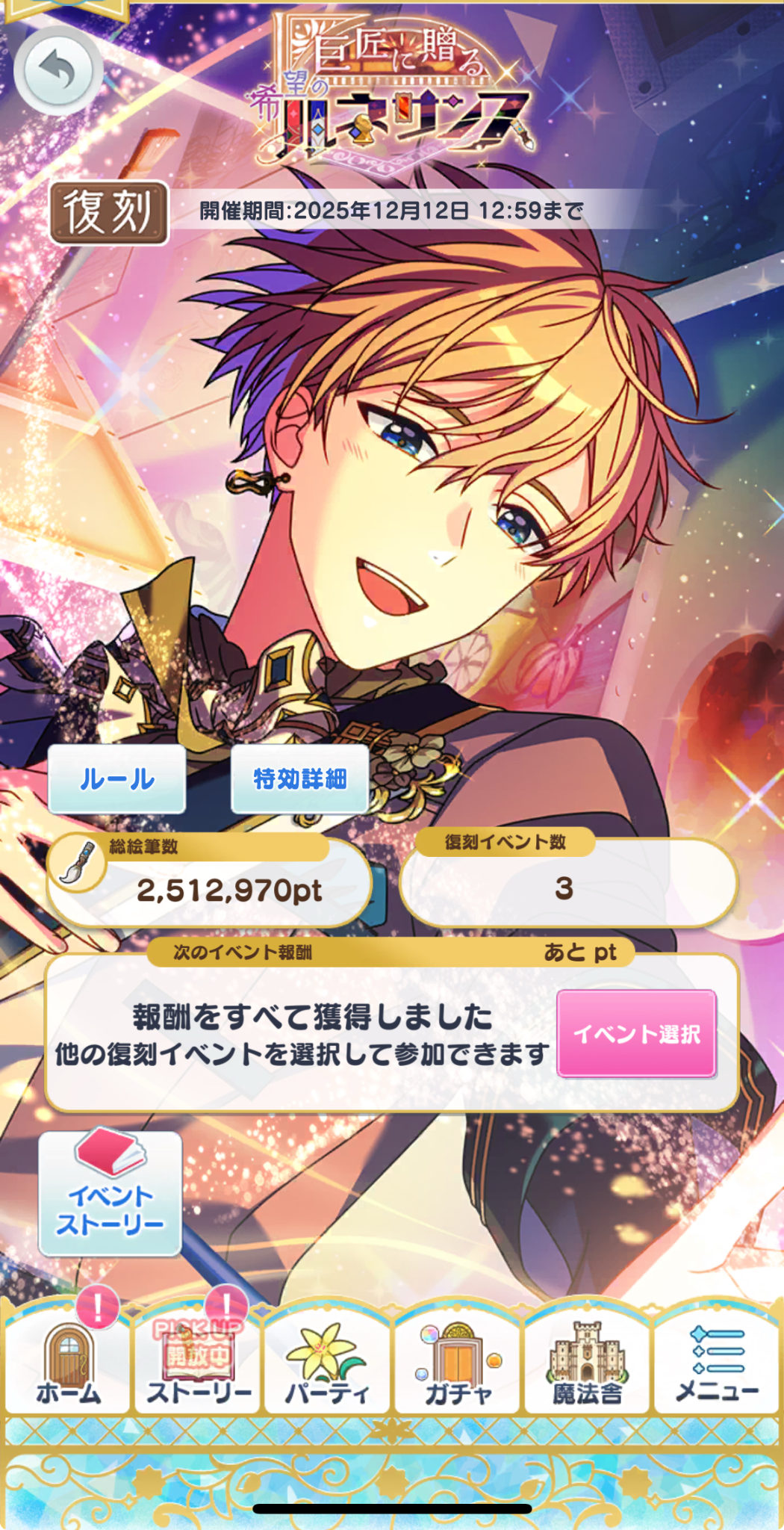Tap the pink イベント選択 button
The image size is (784, 1530).
pos(636,1033)
